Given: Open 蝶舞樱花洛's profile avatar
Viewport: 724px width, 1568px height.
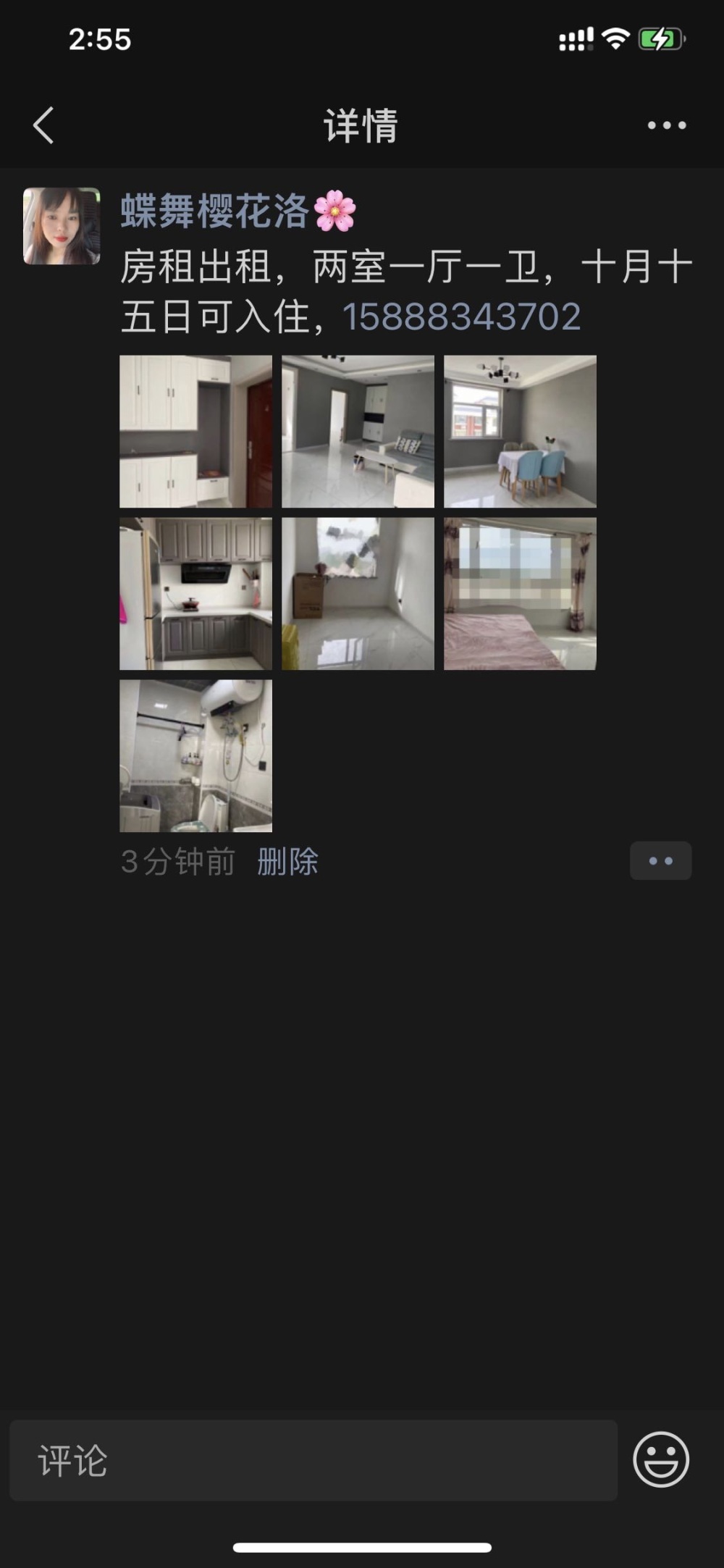Looking at the screenshot, I should [62, 226].
